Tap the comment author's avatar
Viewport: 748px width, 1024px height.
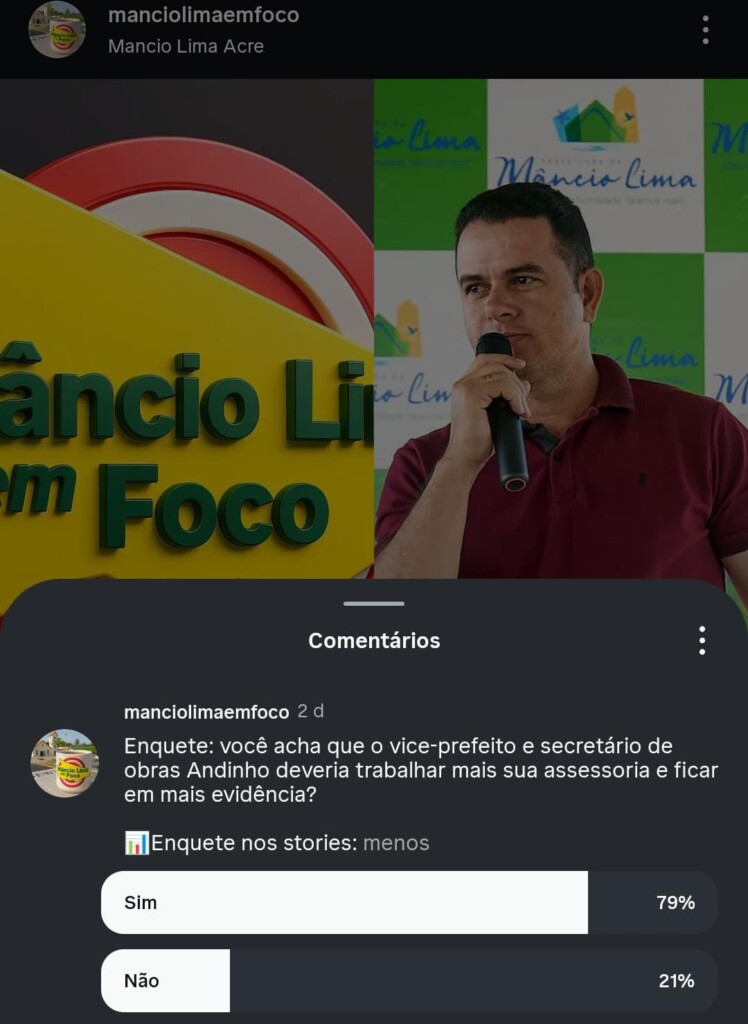[x=64, y=763]
